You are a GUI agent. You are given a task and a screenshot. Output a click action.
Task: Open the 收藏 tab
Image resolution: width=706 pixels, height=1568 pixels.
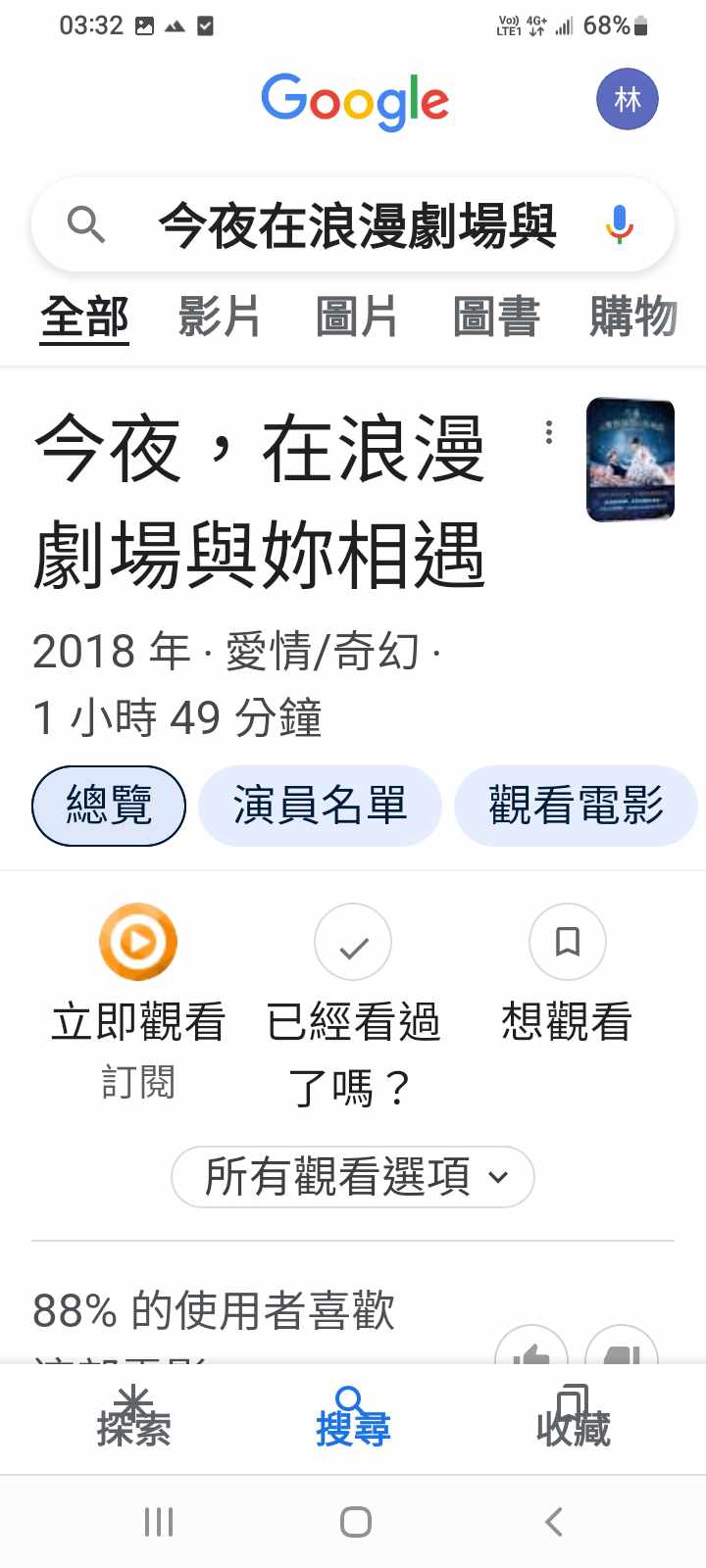tap(573, 1417)
